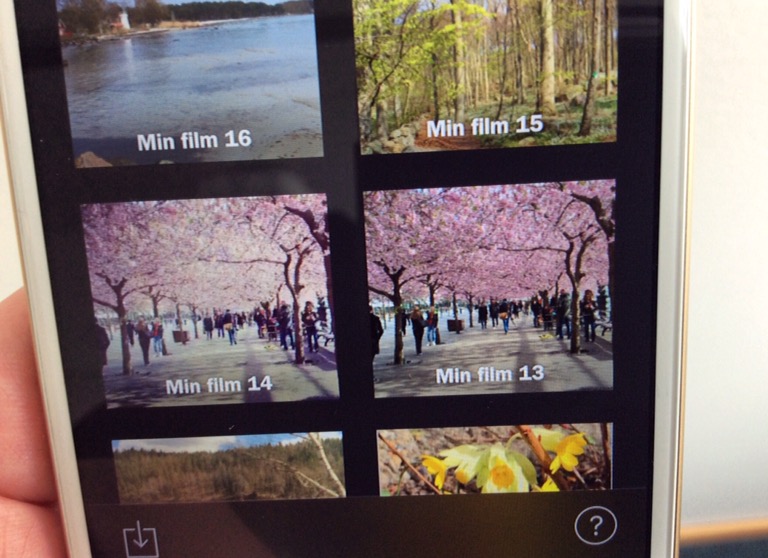The image size is (768, 558).
Task: Open the yellow flowers project tile
Action: click(x=495, y=459)
